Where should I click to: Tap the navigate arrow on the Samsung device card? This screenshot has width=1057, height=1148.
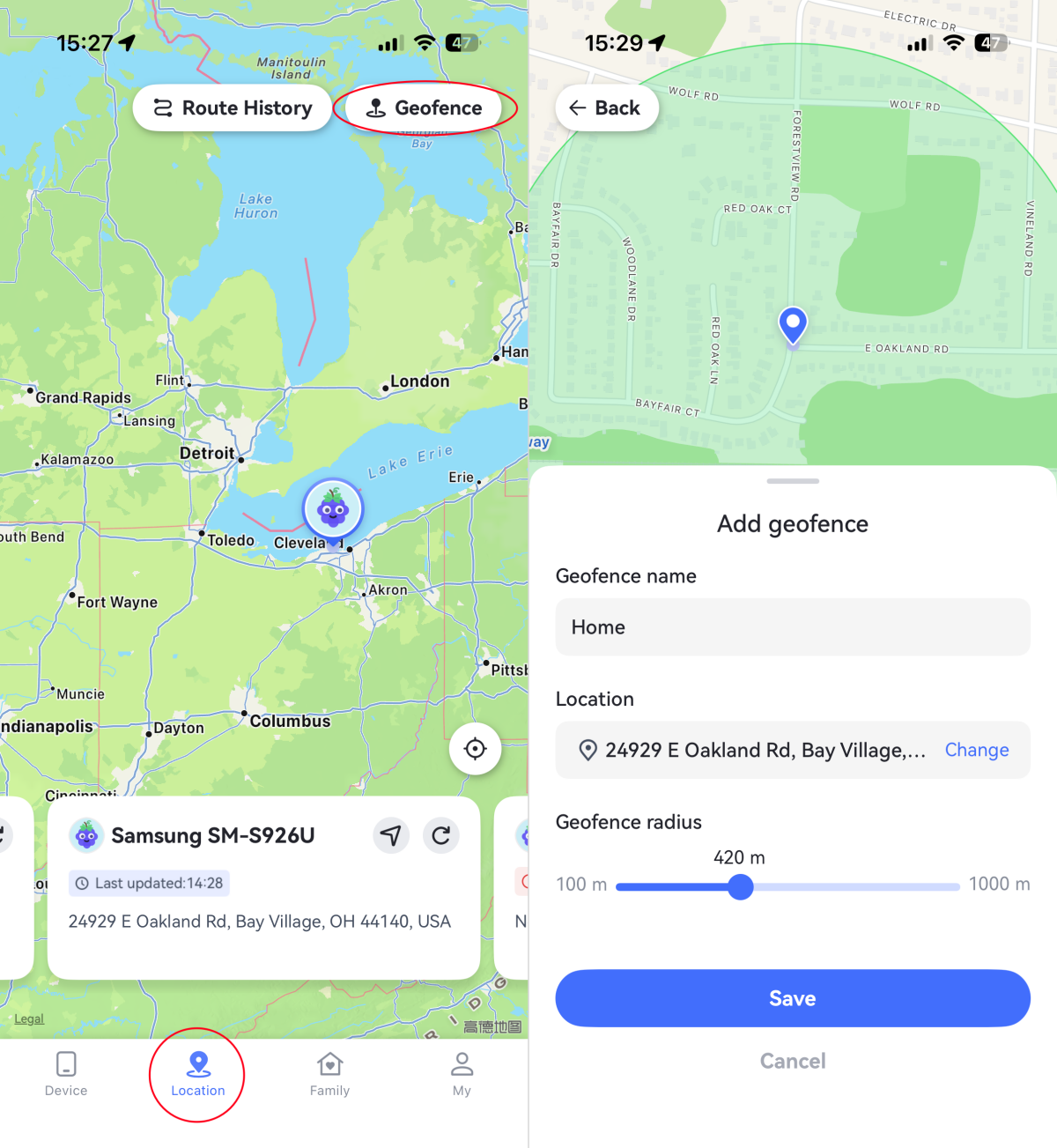[x=391, y=835]
